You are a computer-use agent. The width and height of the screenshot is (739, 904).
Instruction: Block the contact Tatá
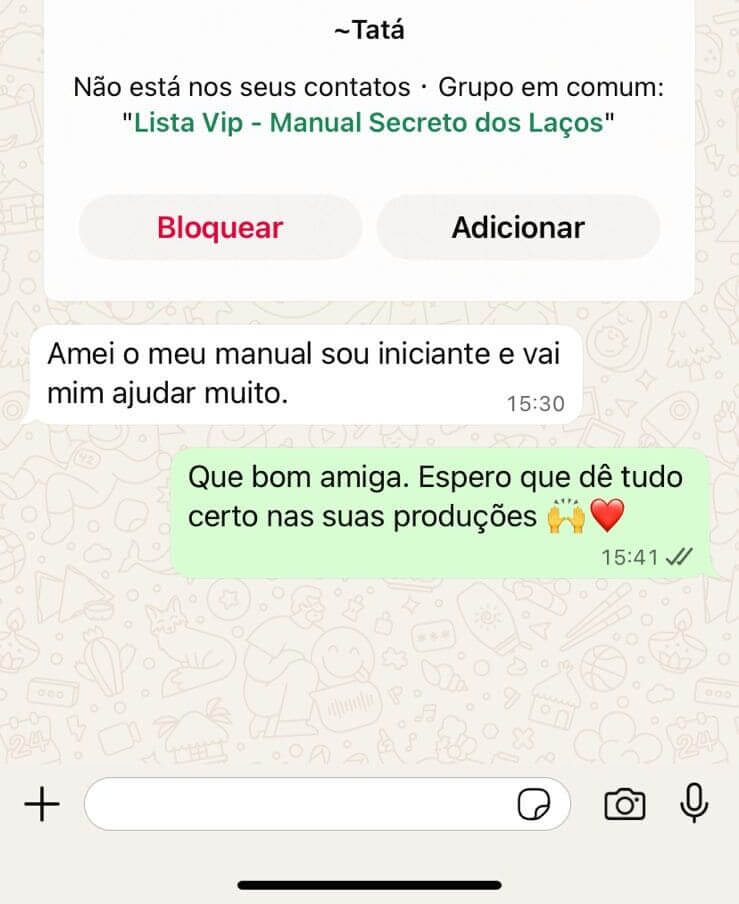219,227
